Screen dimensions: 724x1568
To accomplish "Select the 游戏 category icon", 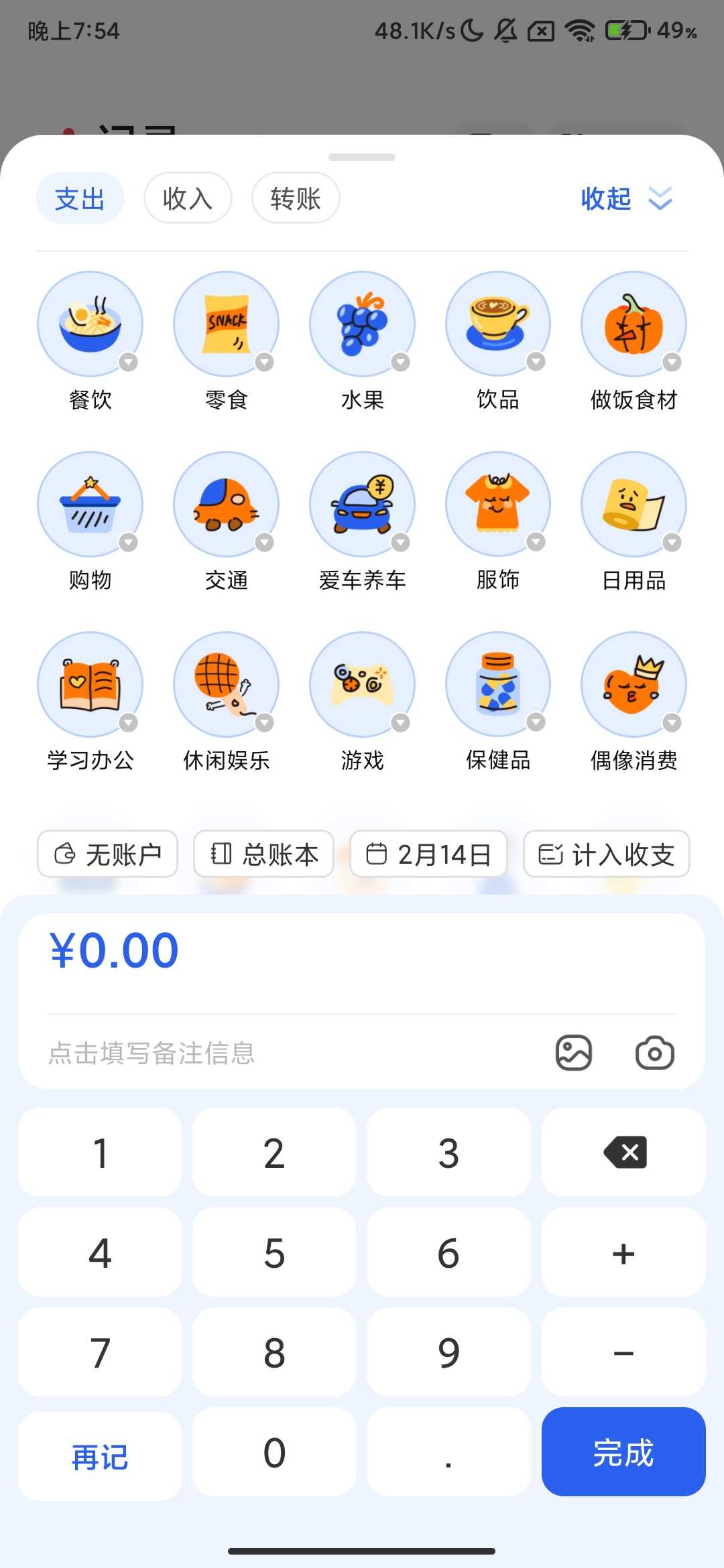I will [362, 683].
